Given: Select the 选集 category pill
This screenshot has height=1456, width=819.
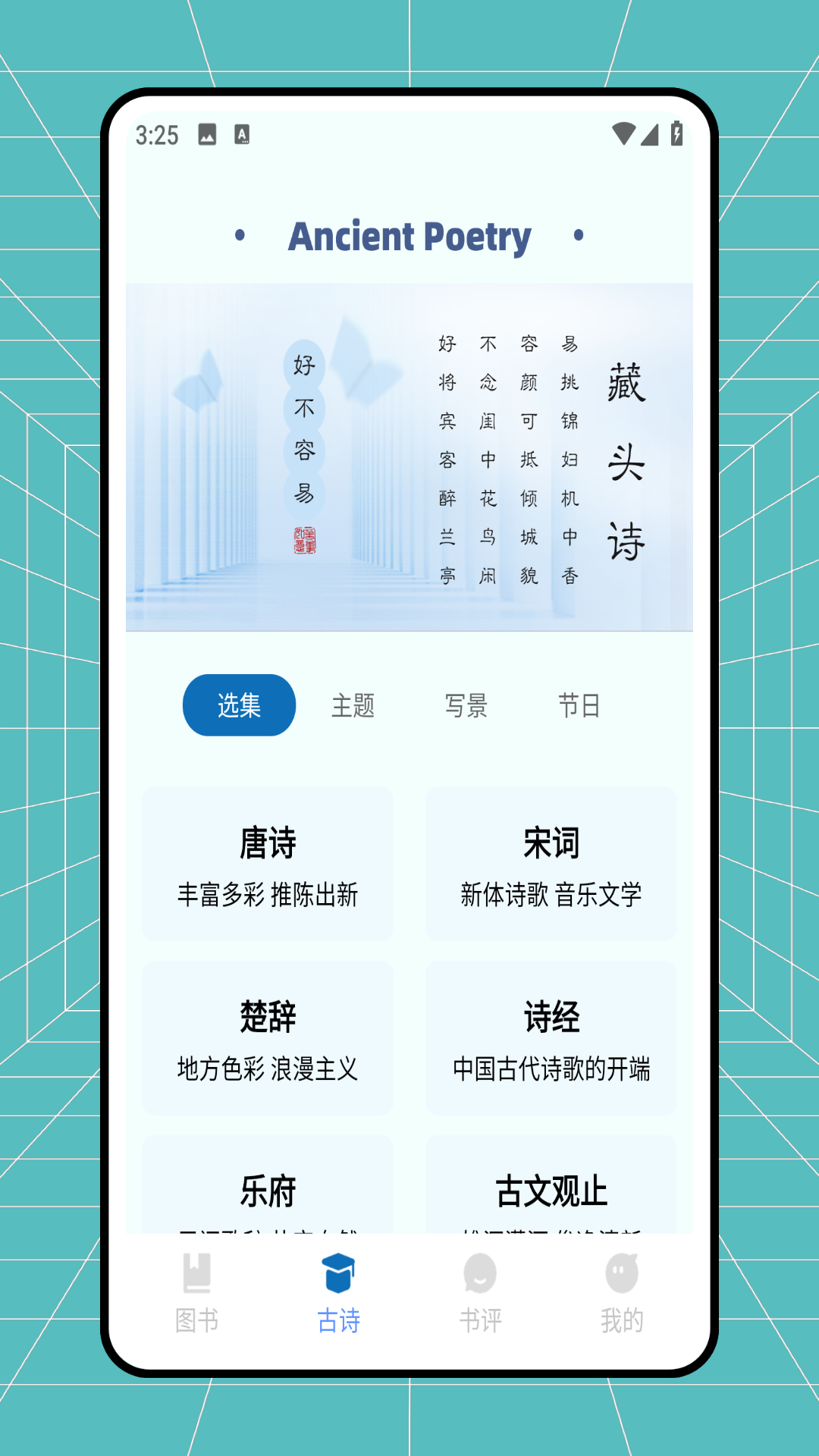Looking at the screenshot, I should [x=238, y=704].
